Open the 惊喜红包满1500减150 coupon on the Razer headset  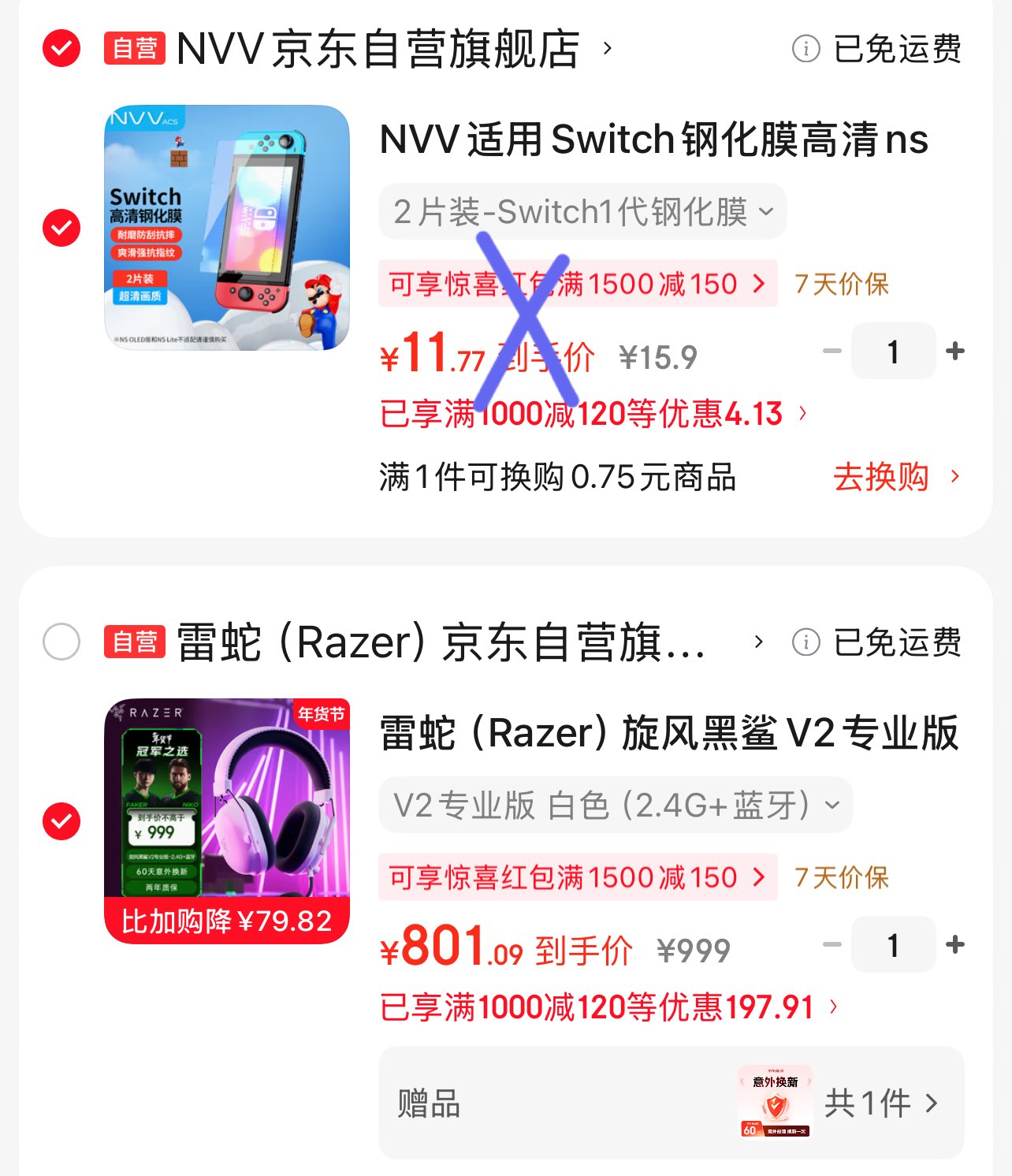point(577,877)
